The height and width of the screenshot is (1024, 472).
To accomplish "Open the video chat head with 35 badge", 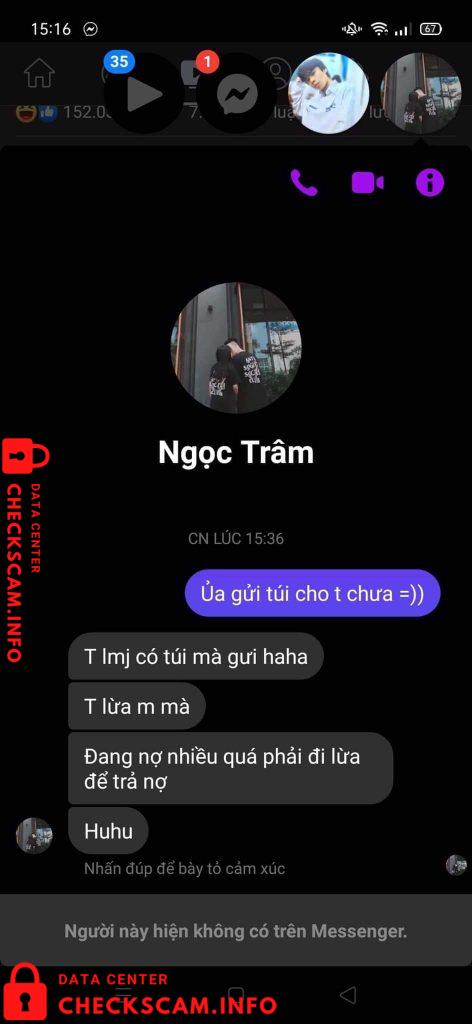I will pyautogui.click(x=144, y=93).
